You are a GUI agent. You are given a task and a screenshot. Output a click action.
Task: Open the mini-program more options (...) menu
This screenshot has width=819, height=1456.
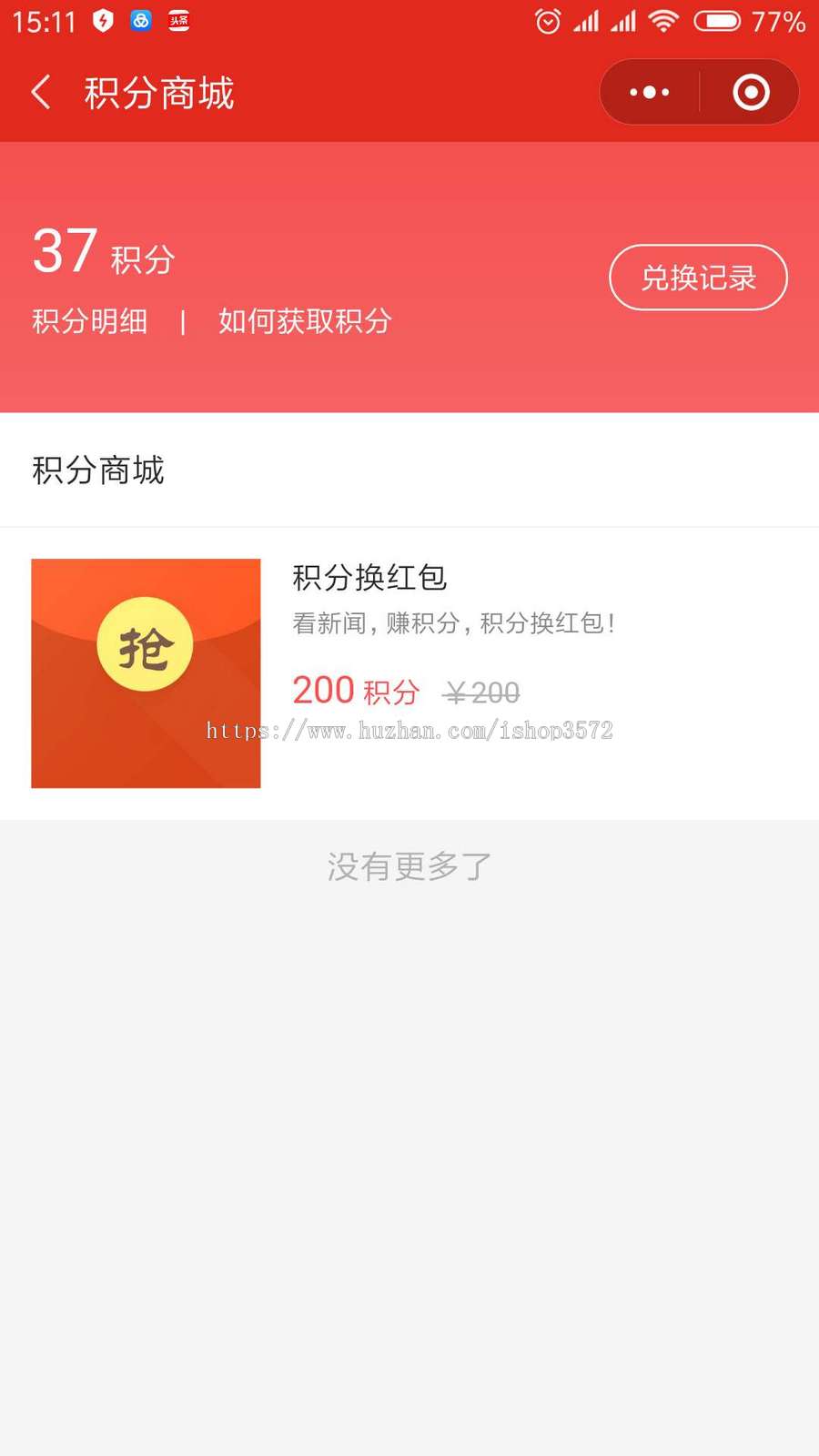649,92
